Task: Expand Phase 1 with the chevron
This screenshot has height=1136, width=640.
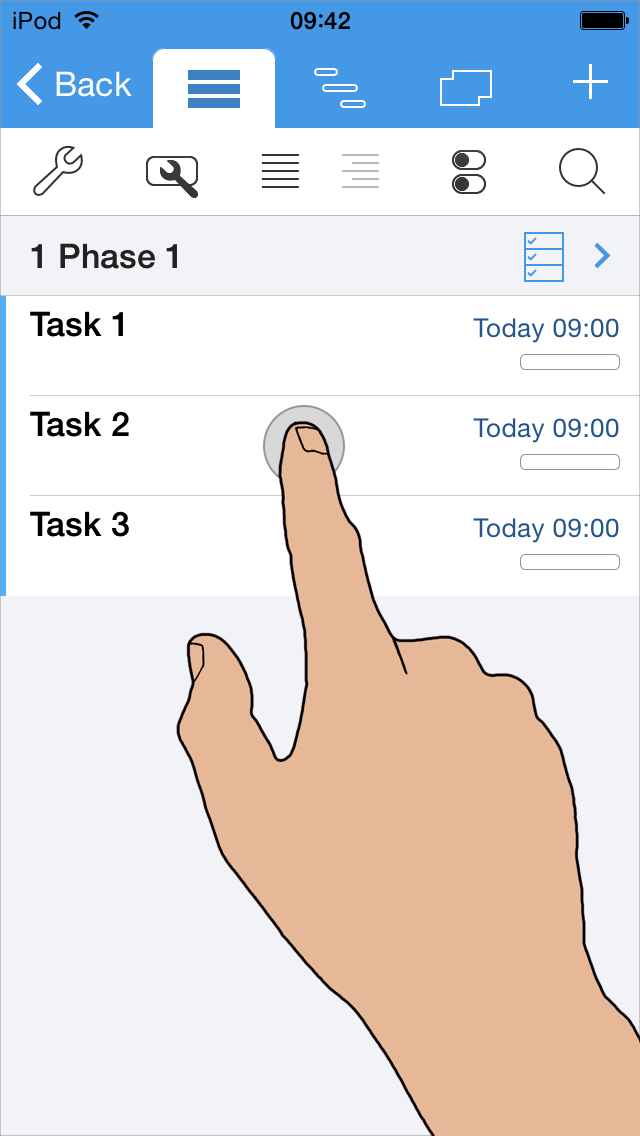Action: click(602, 257)
